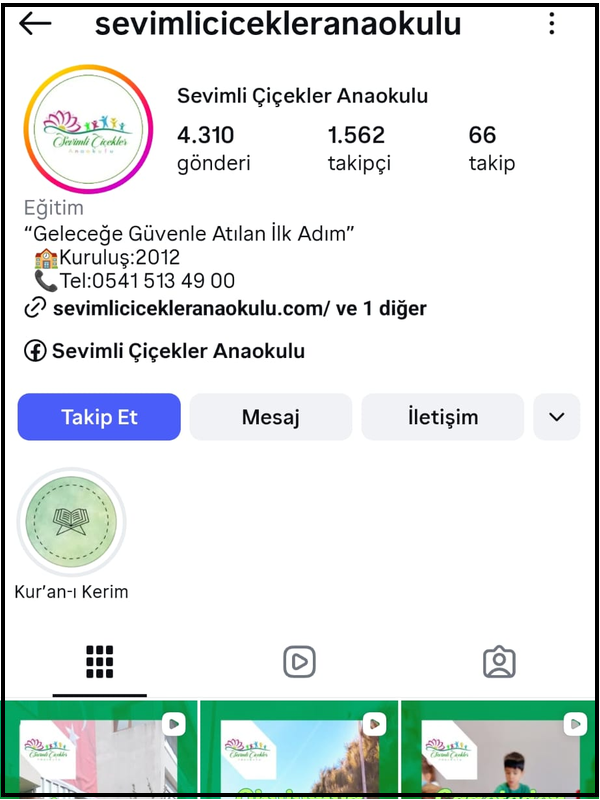The image size is (600, 800).
Task: Open the three-dot overflow menu
Action: tap(552, 24)
